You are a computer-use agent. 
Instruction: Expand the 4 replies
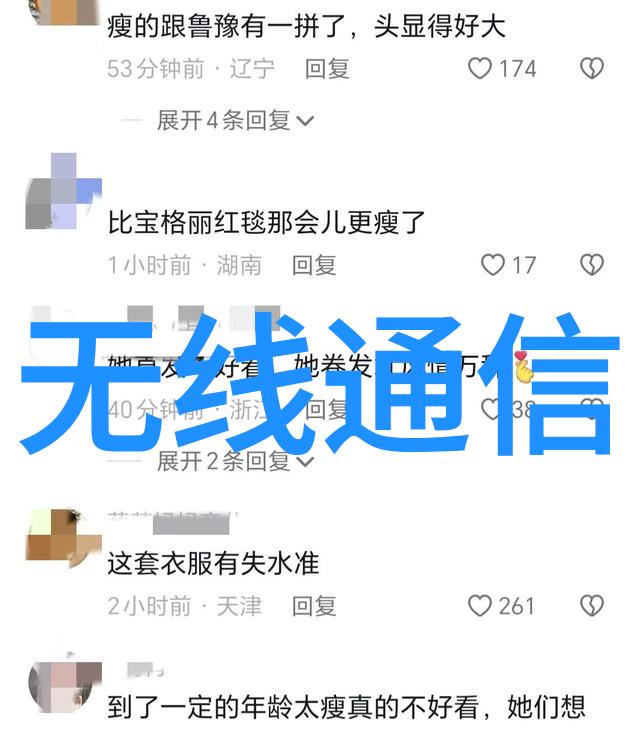pos(235,121)
